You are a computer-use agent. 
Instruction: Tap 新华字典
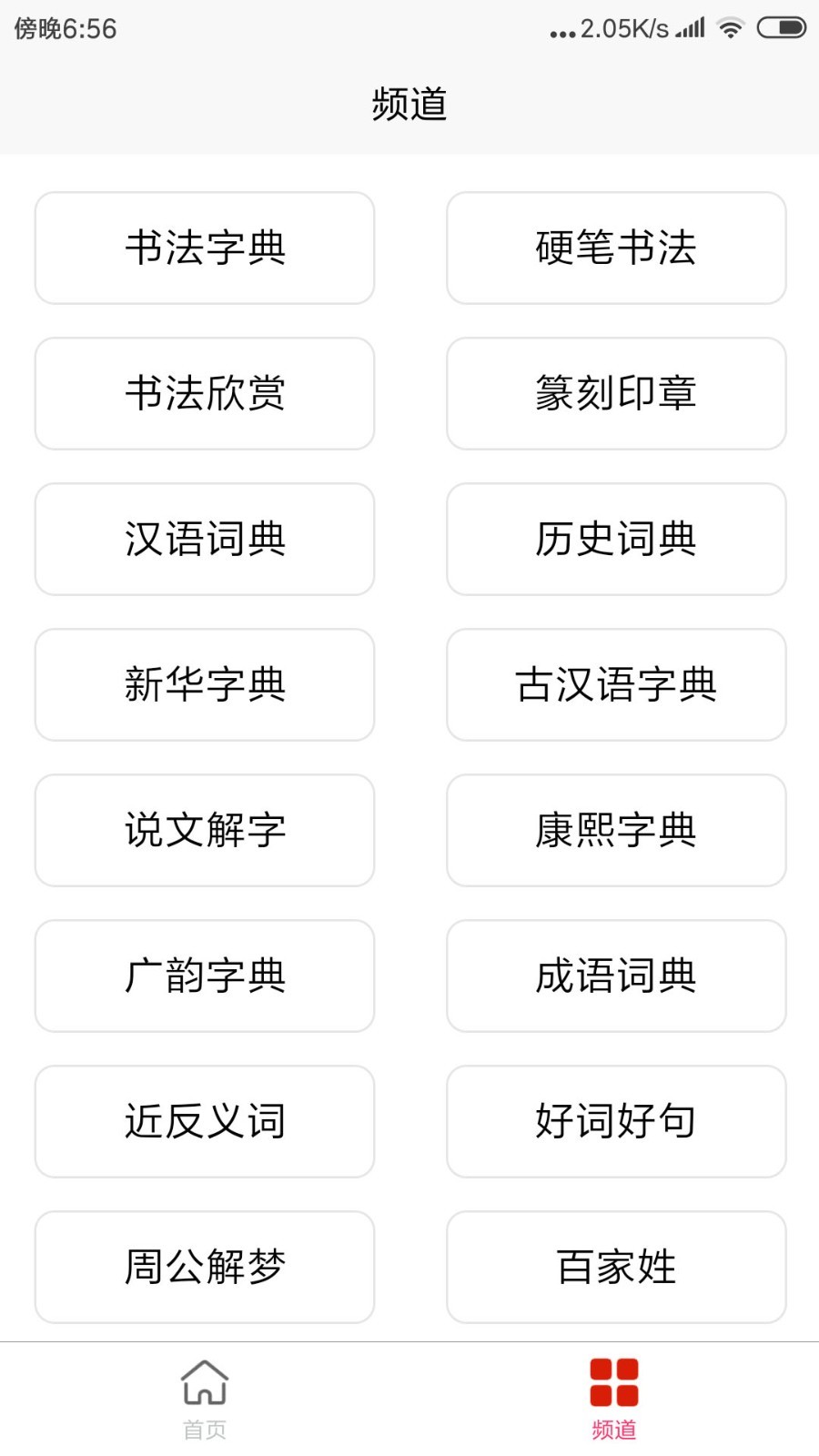[205, 684]
